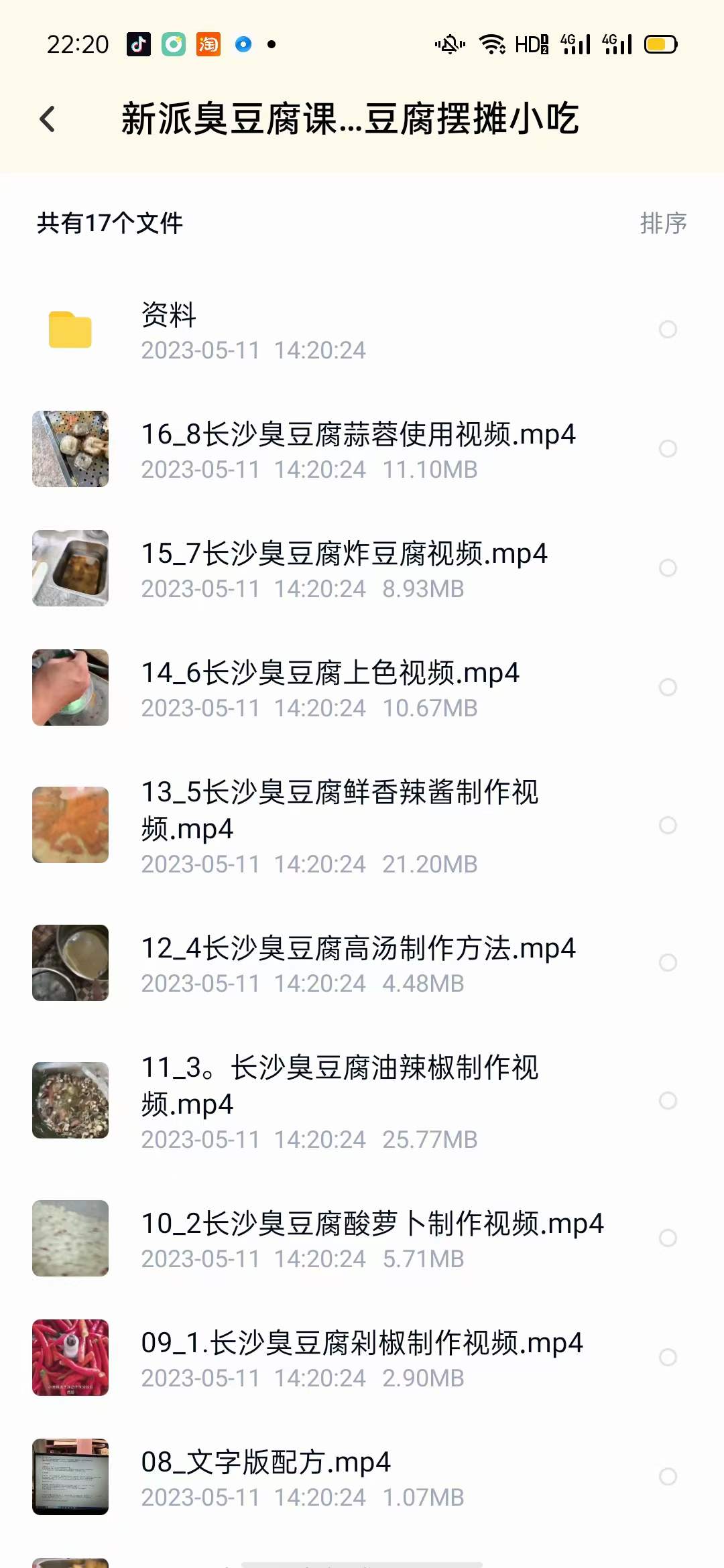
Task: Tap the red chili thumbnail of 剁椒 video
Action: (70, 1358)
